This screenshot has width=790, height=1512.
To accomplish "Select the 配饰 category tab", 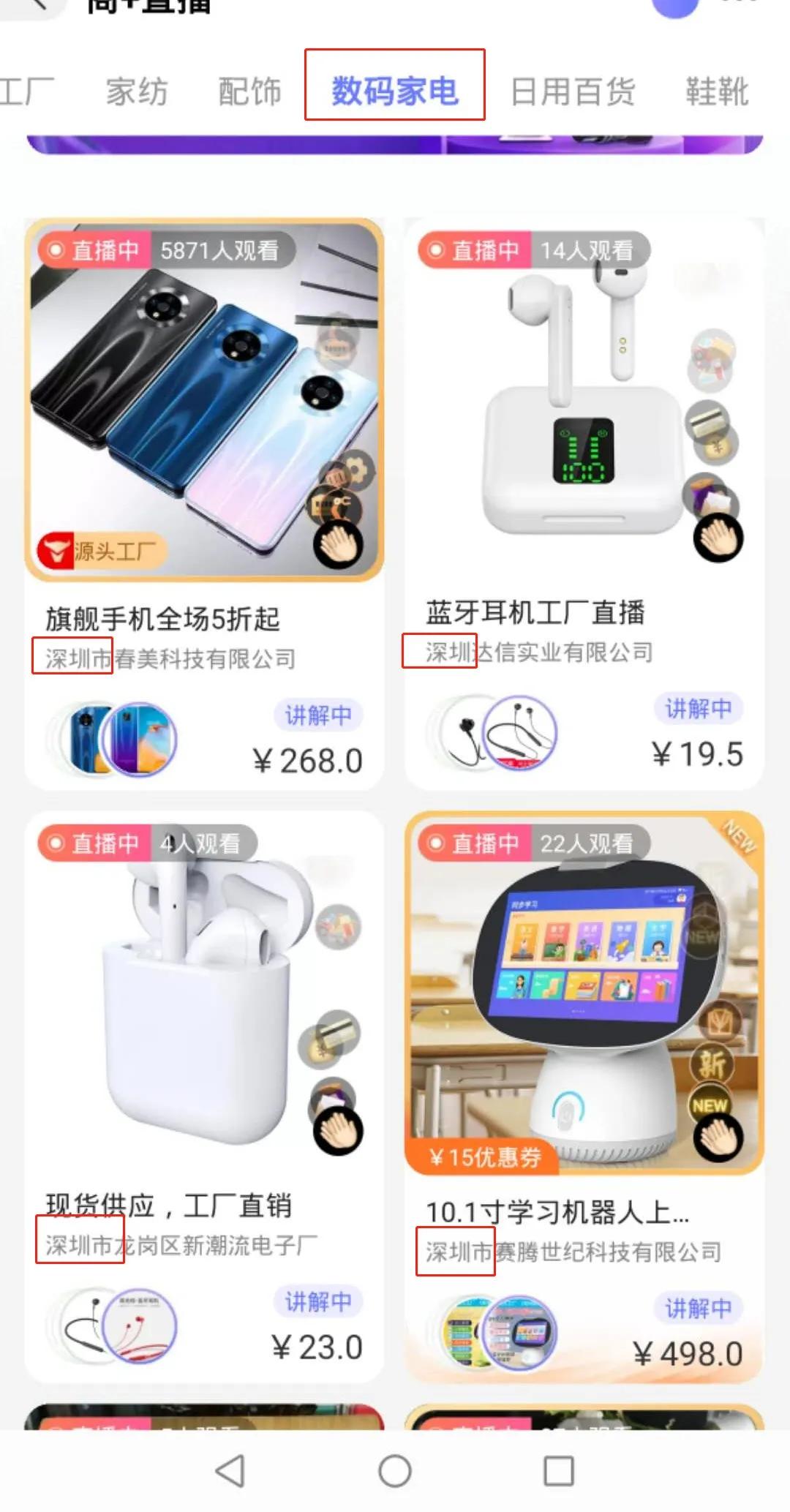I will (248, 91).
